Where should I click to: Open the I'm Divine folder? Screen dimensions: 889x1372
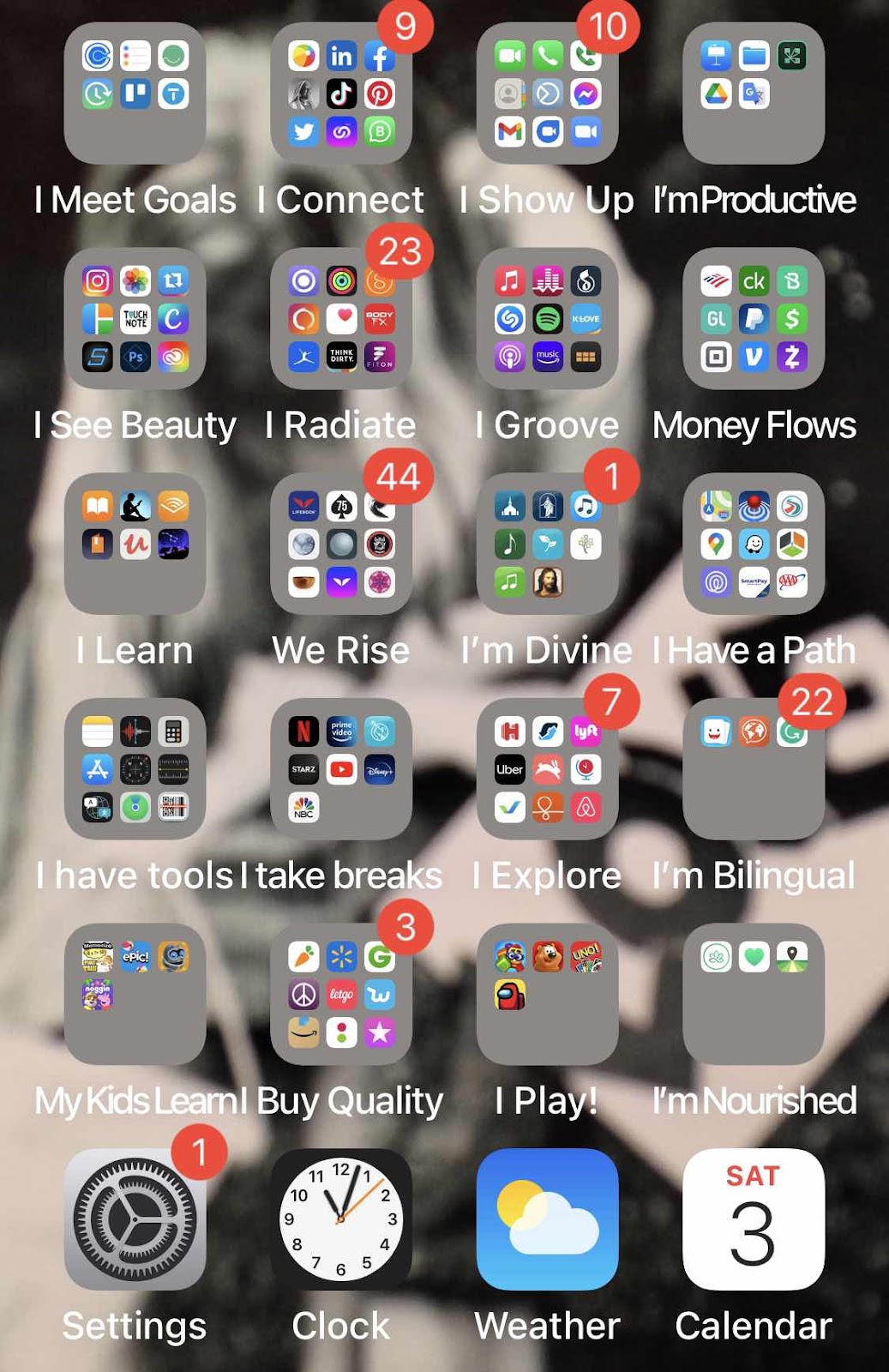pyautogui.click(x=547, y=544)
